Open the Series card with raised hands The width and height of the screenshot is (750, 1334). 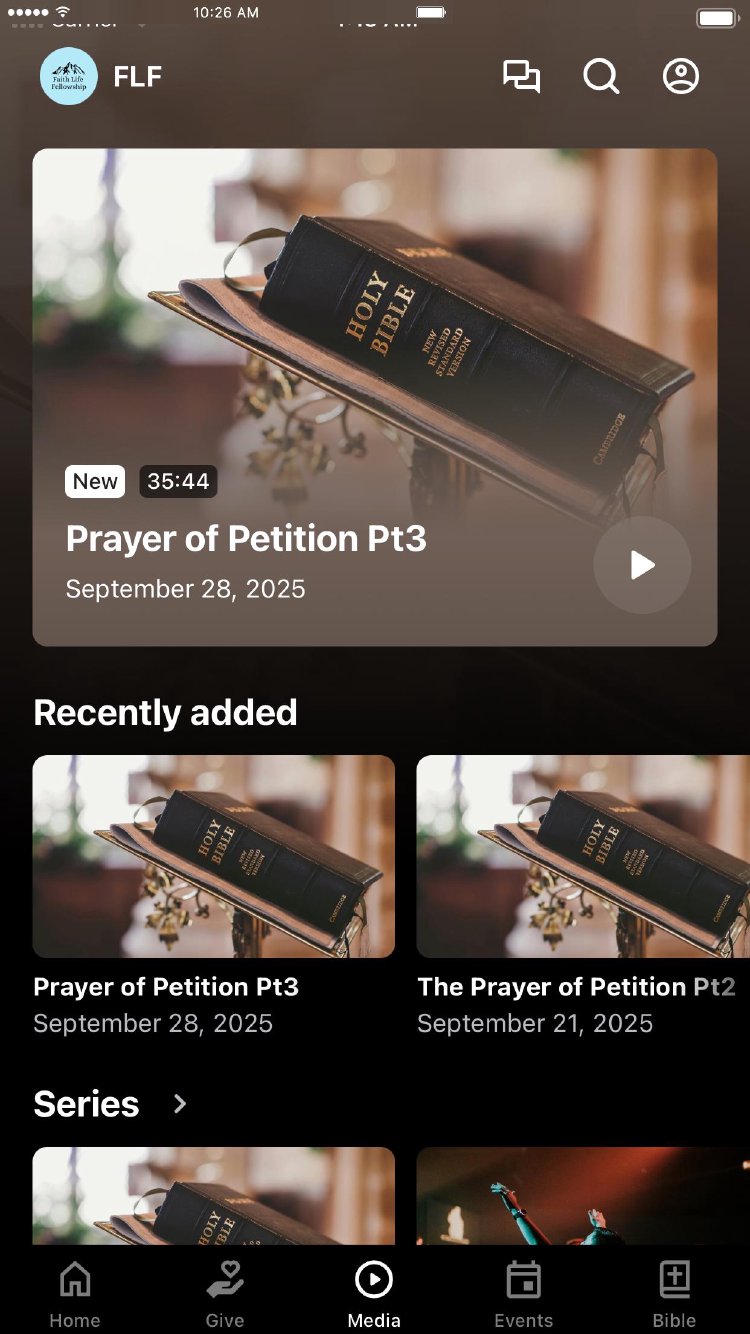[x=582, y=1196]
